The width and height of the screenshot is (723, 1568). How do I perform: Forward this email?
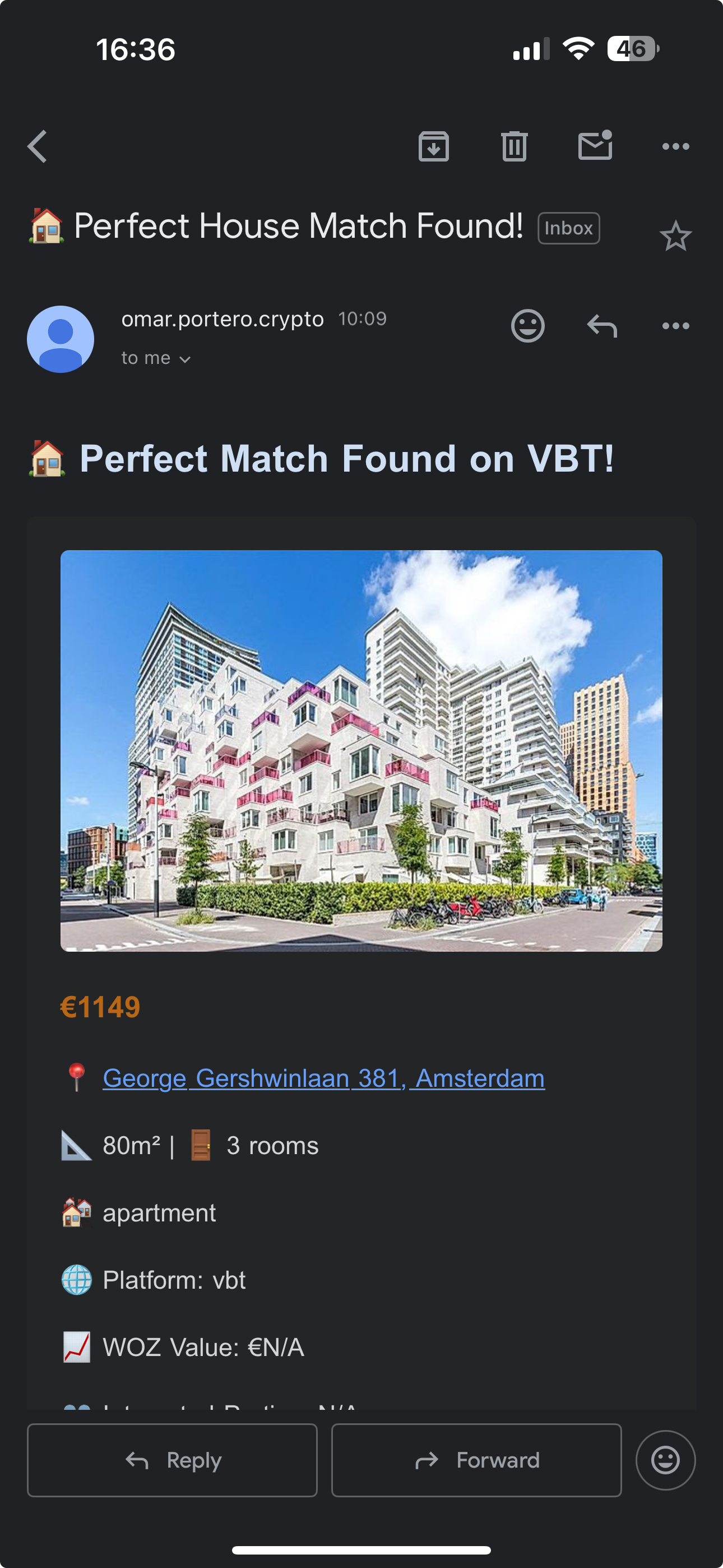[476, 1460]
